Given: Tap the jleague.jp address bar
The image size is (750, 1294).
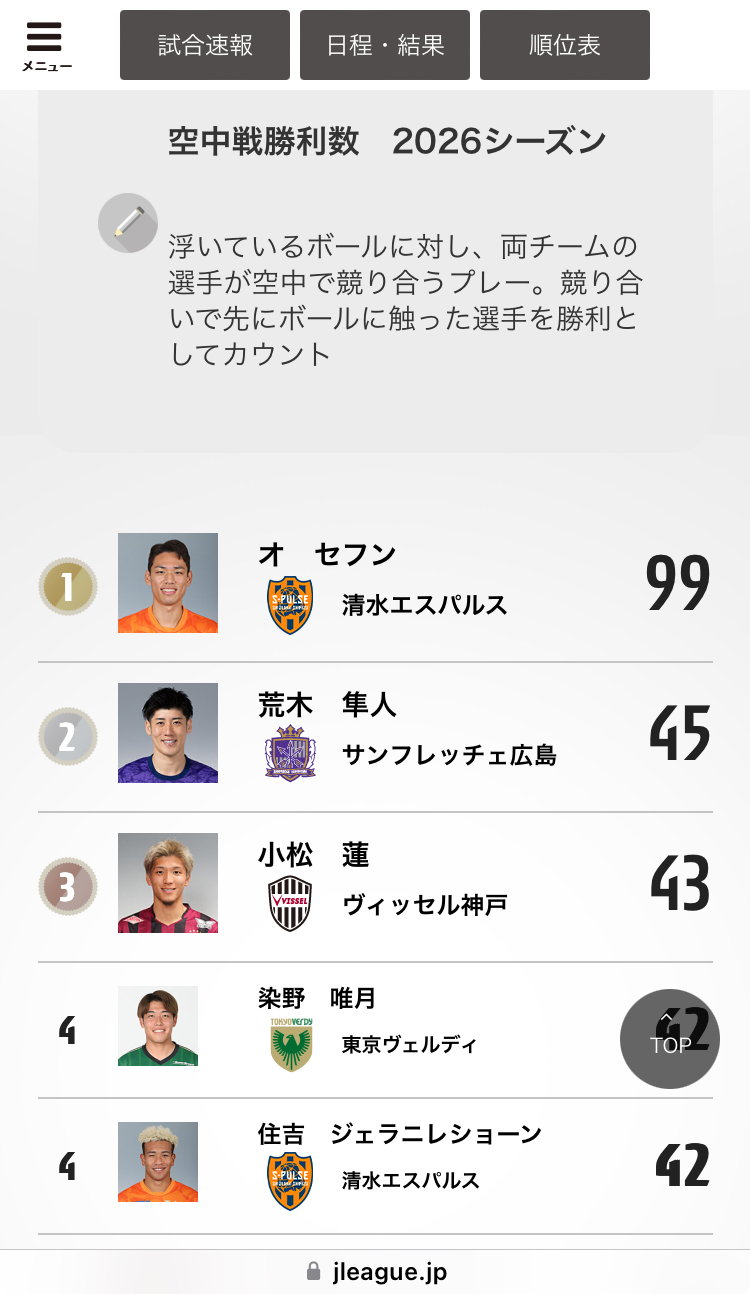Looking at the screenshot, I should tap(375, 1272).
